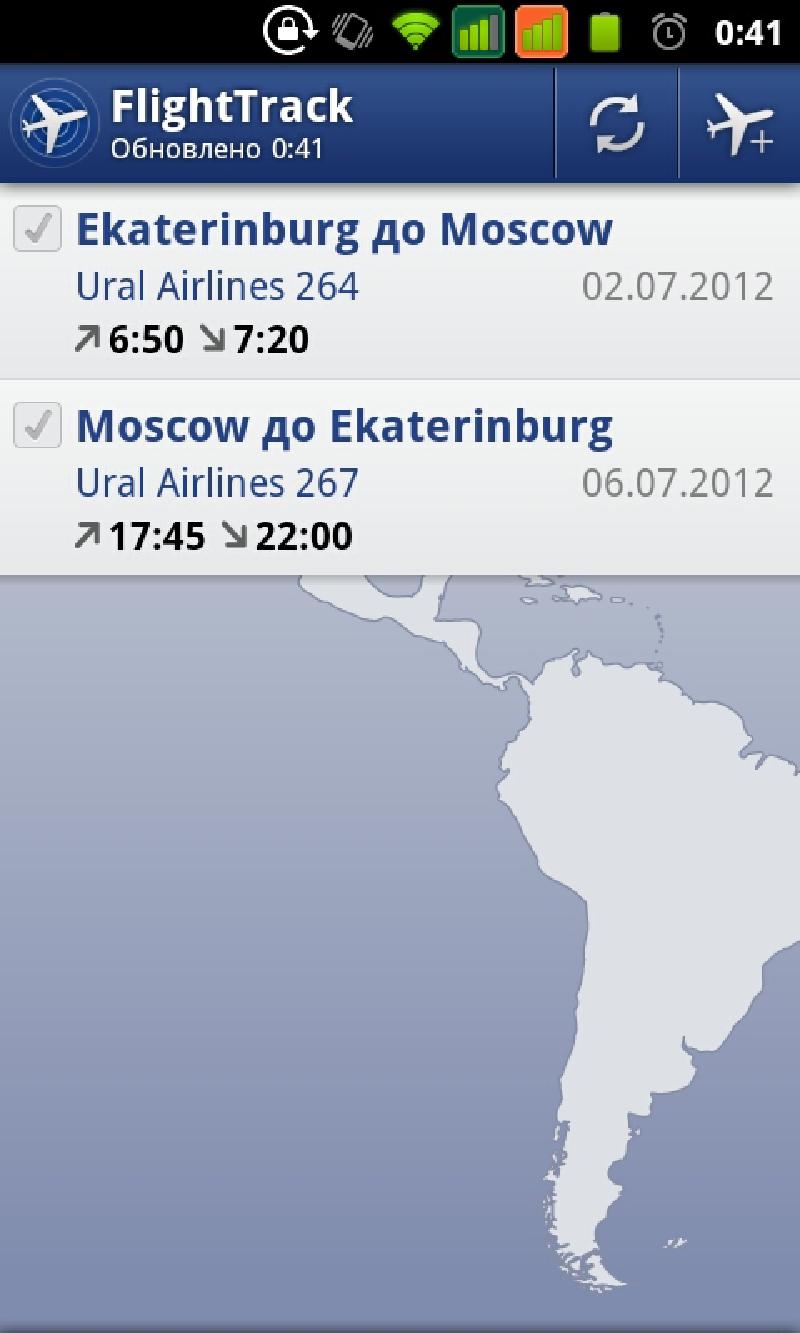Open Moscow to Ekaterinburg flight 267
This screenshot has width=800, height=1333.
pyautogui.click(x=420, y=480)
